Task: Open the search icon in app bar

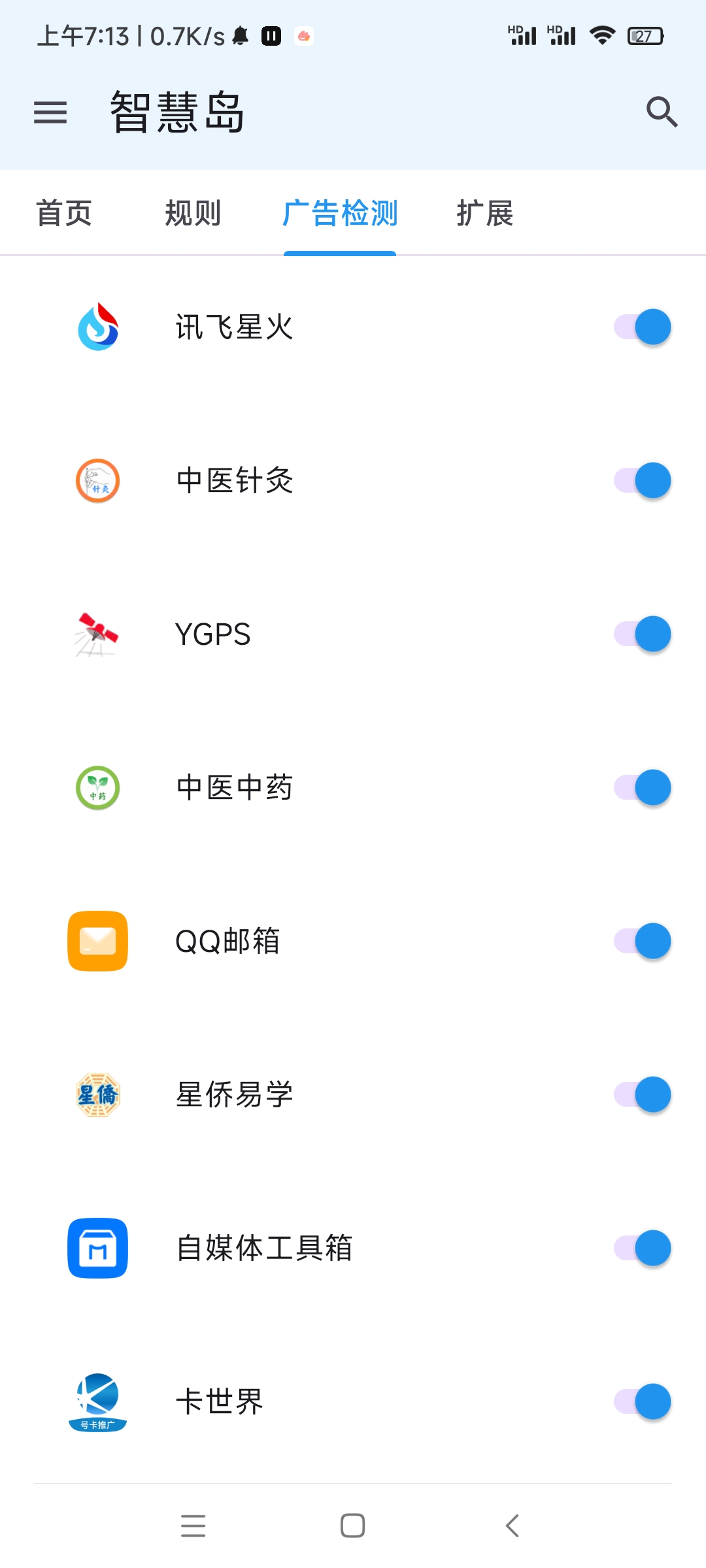Action: click(x=662, y=112)
